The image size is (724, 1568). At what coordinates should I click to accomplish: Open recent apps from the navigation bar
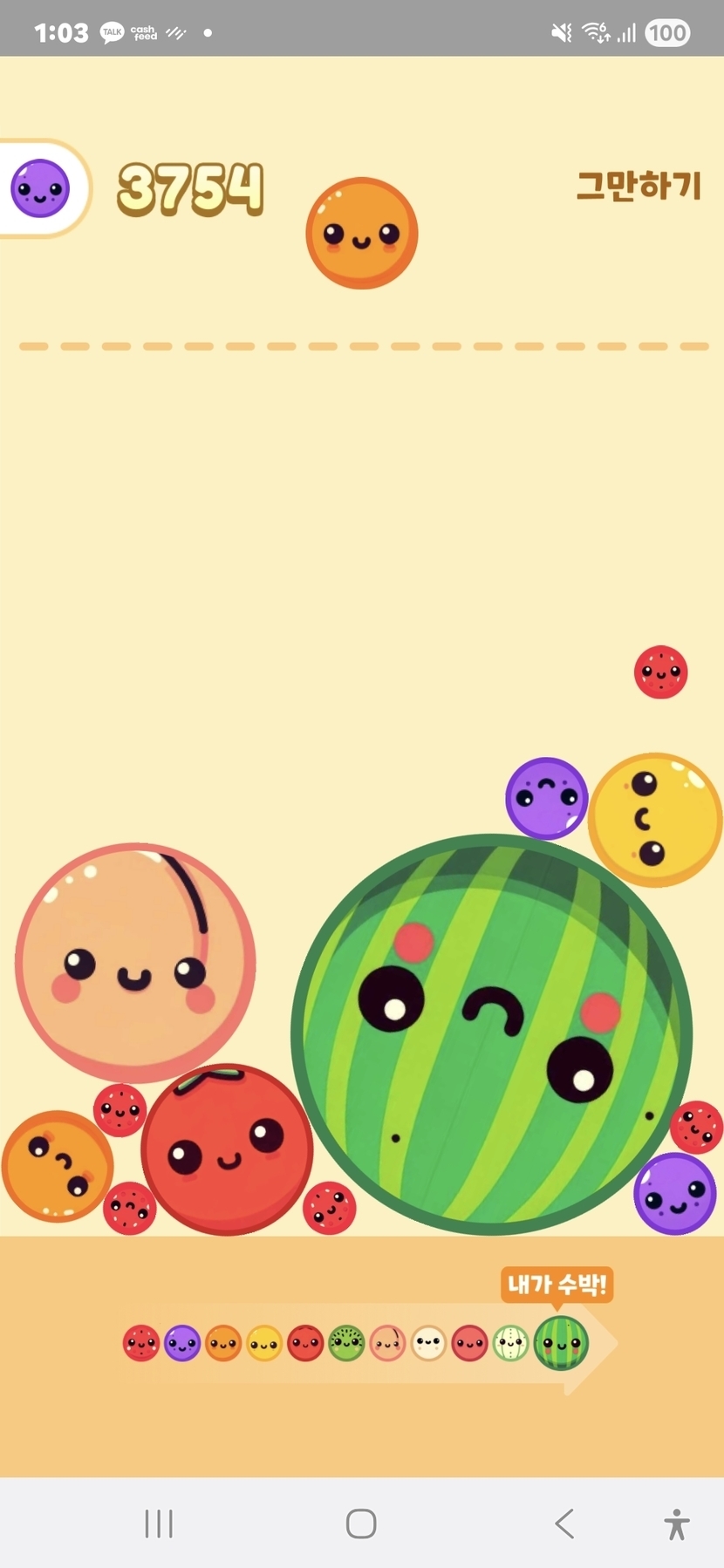(159, 1524)
